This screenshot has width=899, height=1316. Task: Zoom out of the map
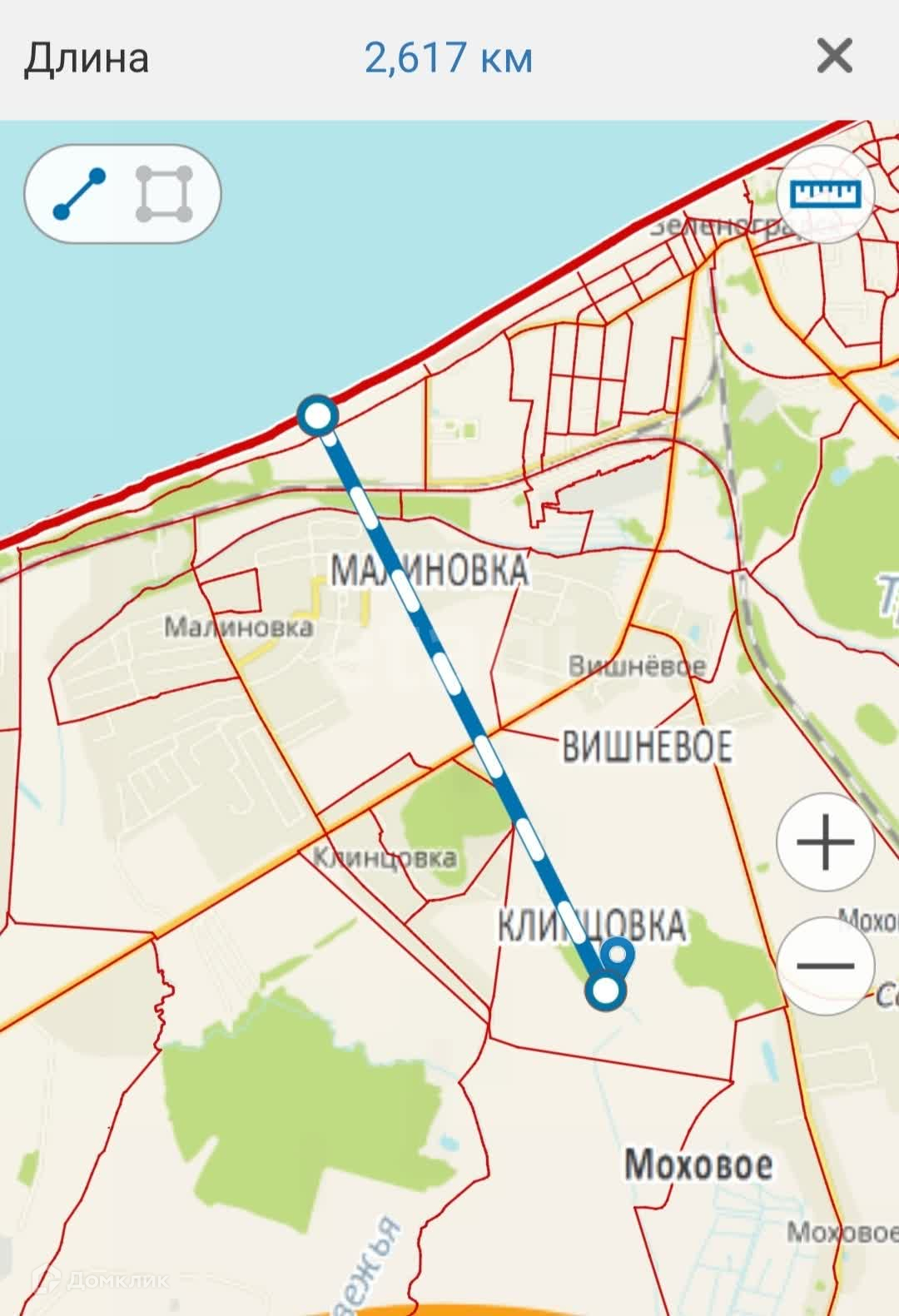tap(825, 966)
